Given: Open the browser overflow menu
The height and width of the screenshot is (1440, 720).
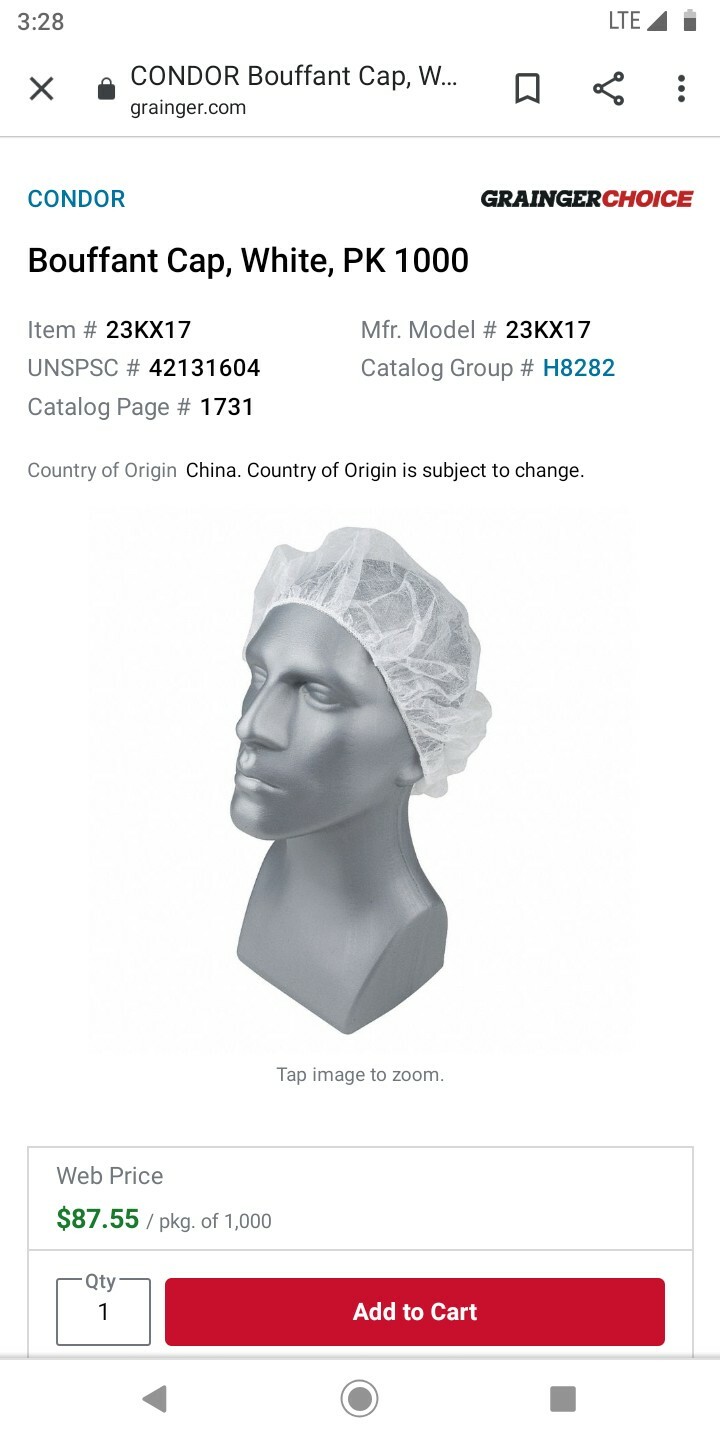Looking at the screenshot, I should [x=681, y=89].
